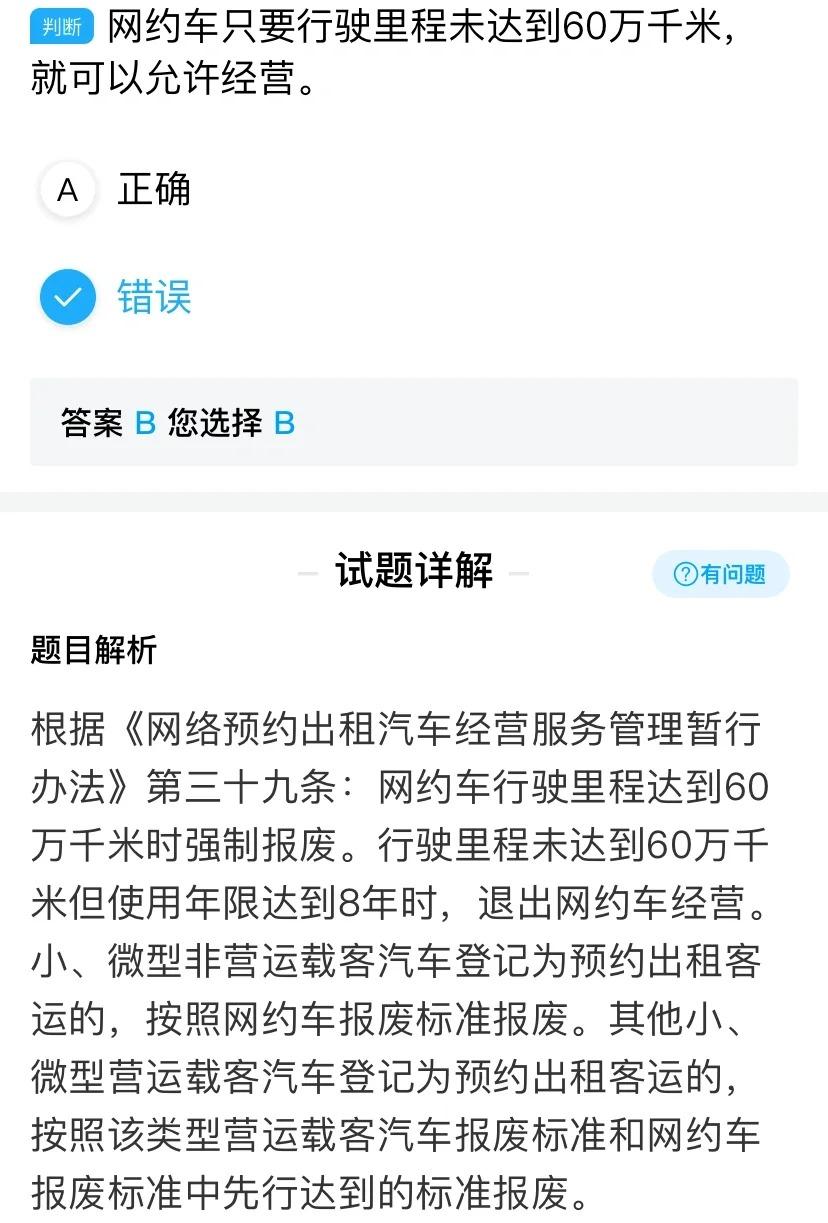Tap the blue check mark showing your selection

click(66, 297)
